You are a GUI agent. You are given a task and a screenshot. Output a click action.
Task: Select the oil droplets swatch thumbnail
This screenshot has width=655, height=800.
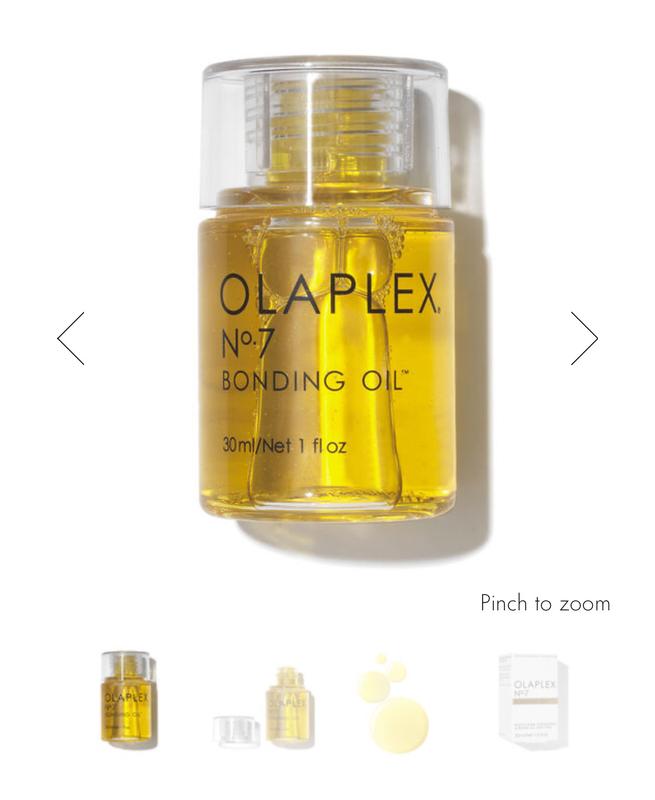tap(395, 703)
